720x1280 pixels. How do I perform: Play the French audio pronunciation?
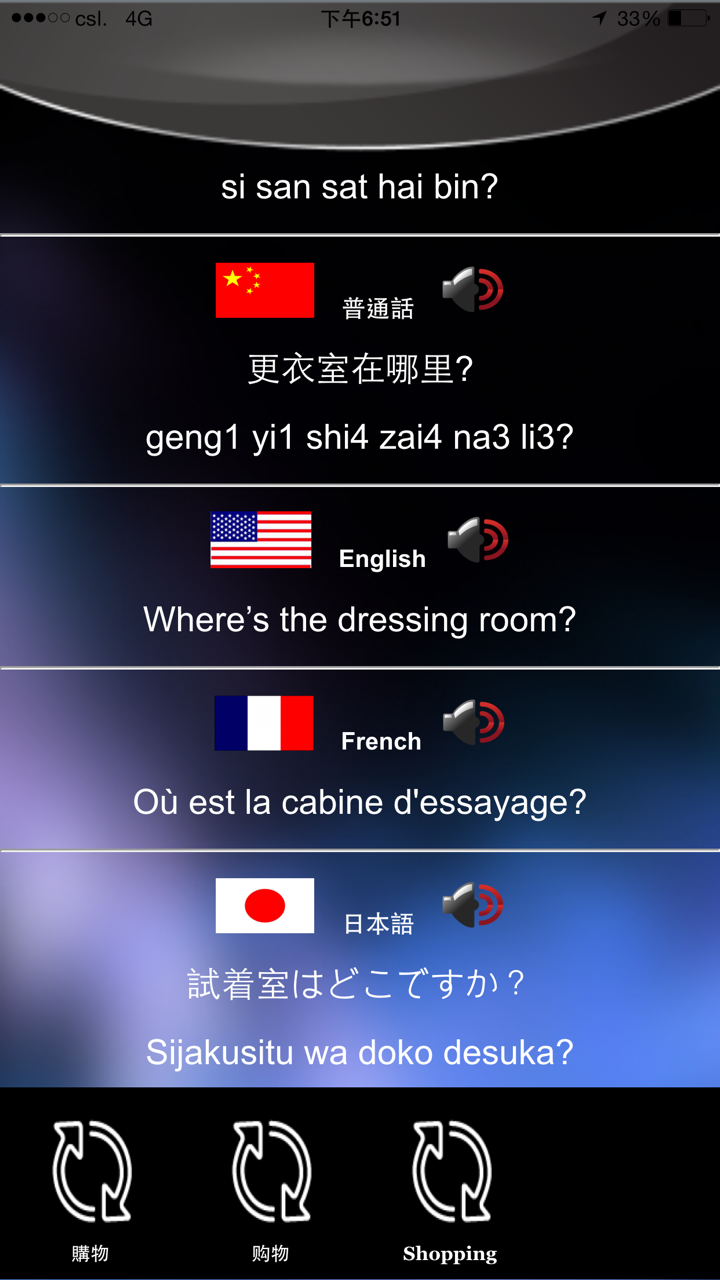473,722
